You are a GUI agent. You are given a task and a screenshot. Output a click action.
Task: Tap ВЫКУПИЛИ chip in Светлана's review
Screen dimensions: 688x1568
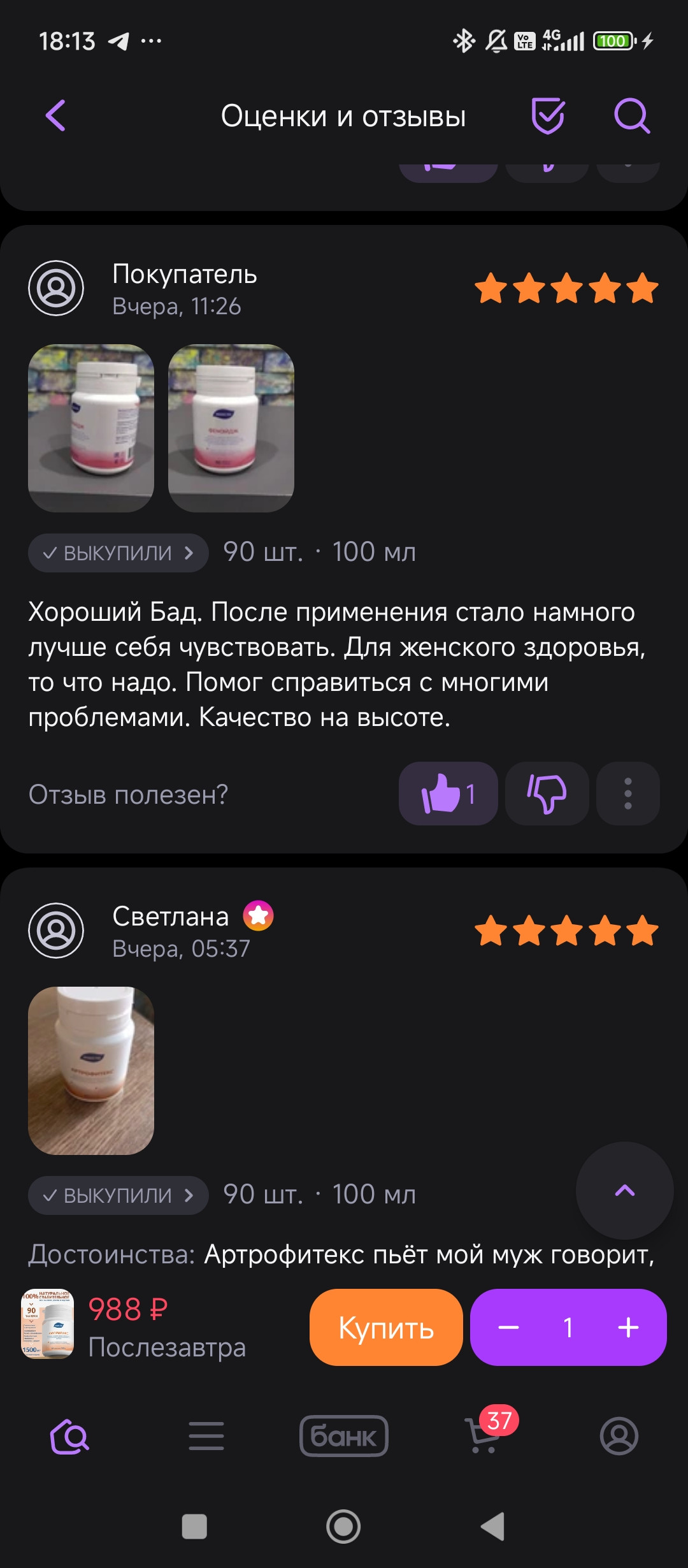pyautogui.click(x=118, y=1195)
